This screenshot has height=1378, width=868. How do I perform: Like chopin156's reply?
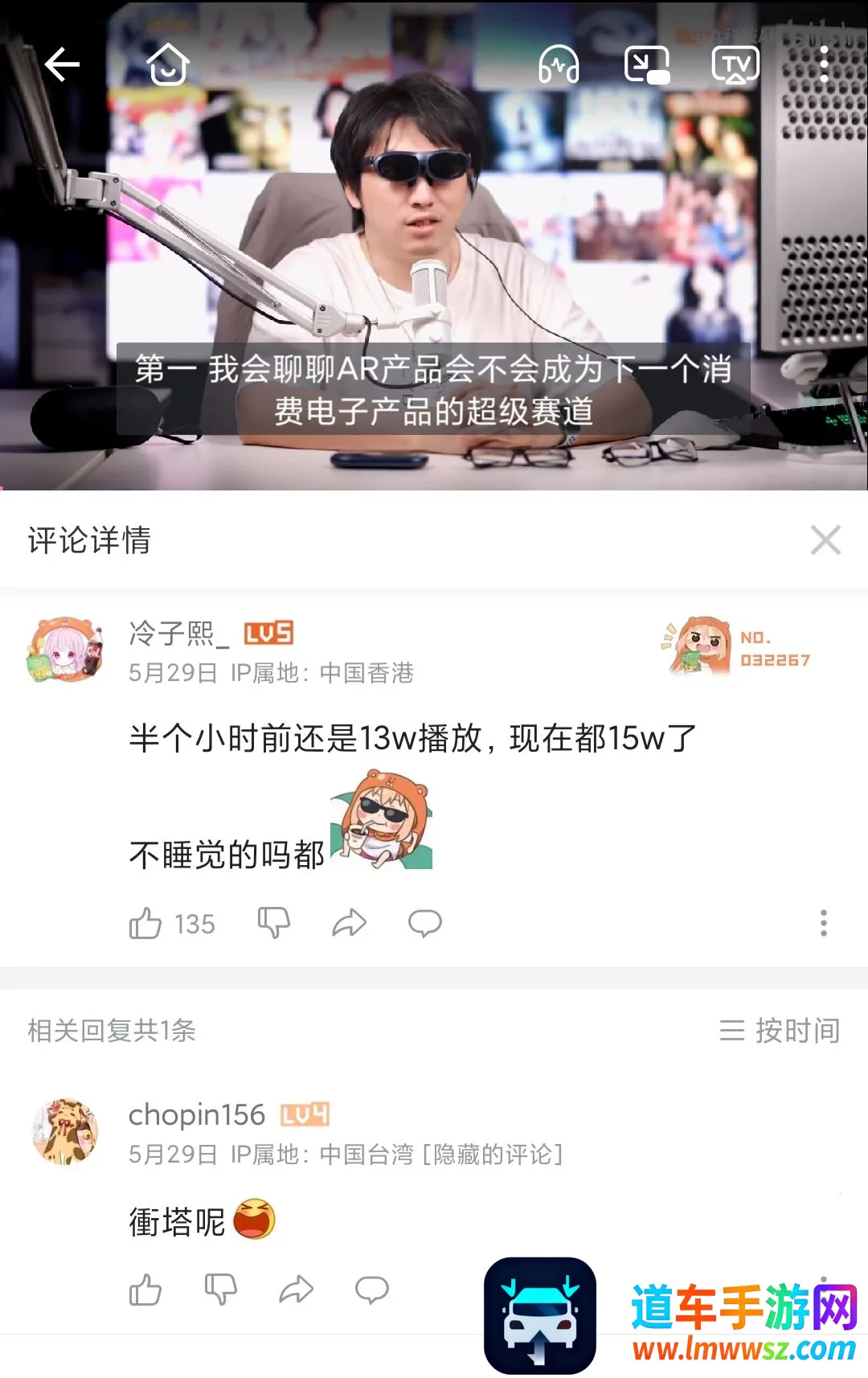point(145,1290)
